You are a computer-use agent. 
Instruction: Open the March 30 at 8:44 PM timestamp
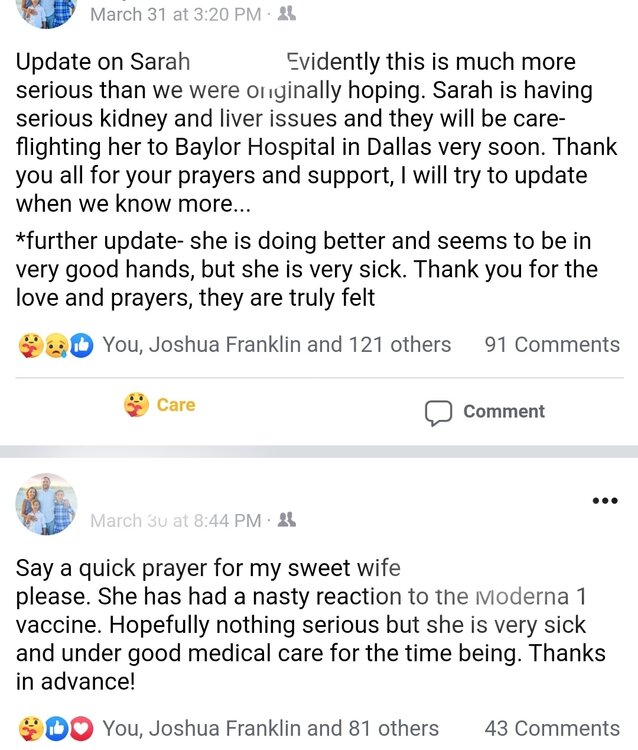pyautogui.click(x=175, y=520)
